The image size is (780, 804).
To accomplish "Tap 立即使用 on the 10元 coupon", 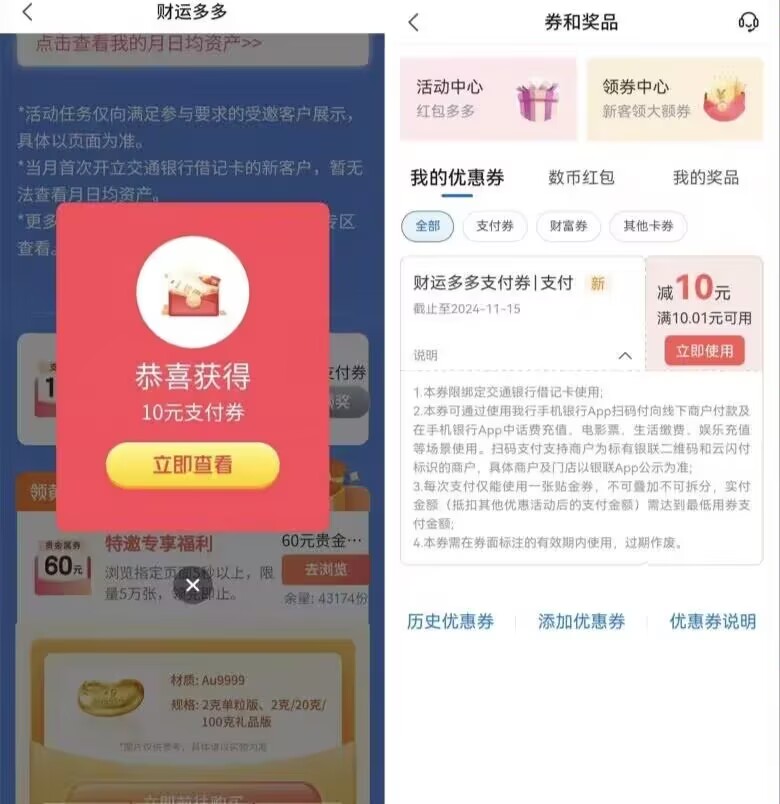I will point(704,350).
